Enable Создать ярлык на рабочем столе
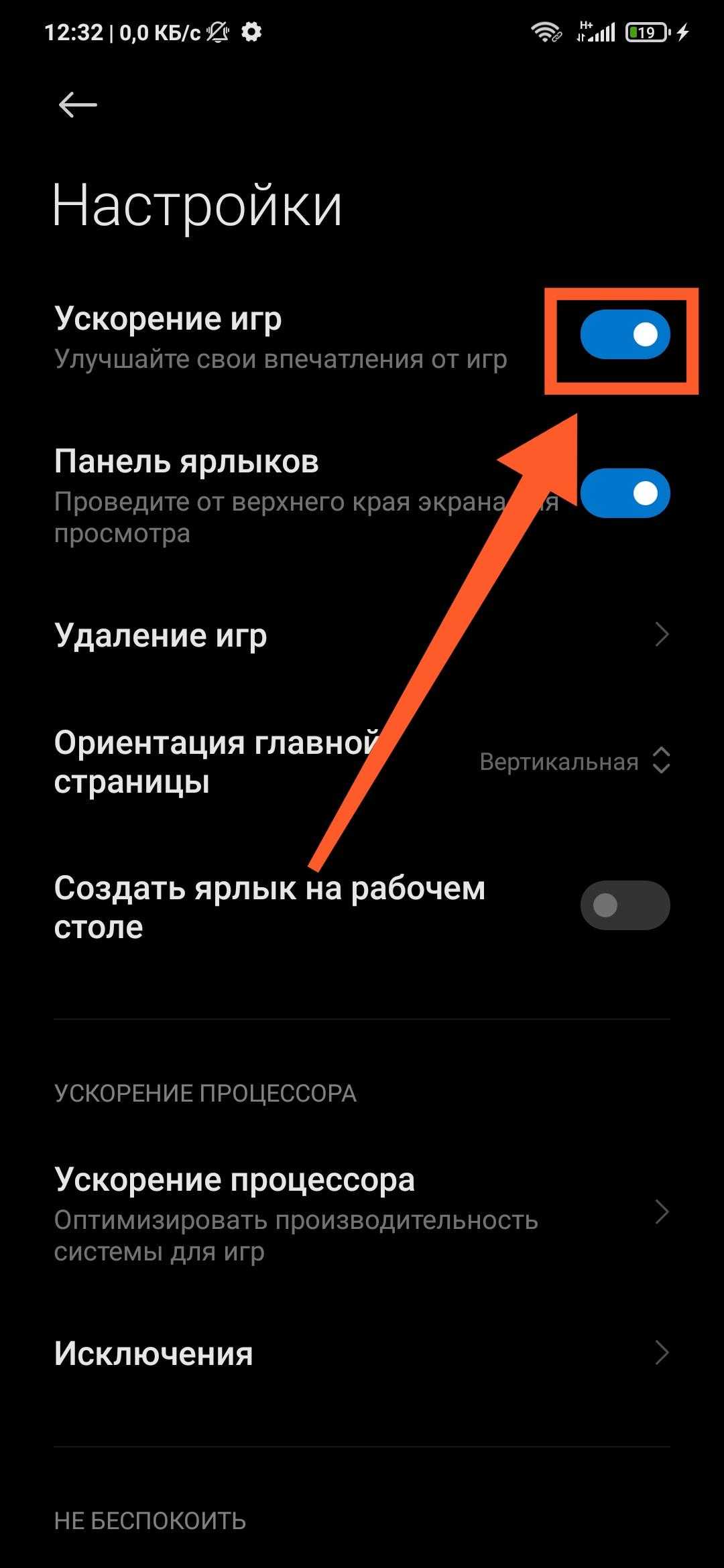Screen dimensions: 724x1568 [x=625, y=905]
